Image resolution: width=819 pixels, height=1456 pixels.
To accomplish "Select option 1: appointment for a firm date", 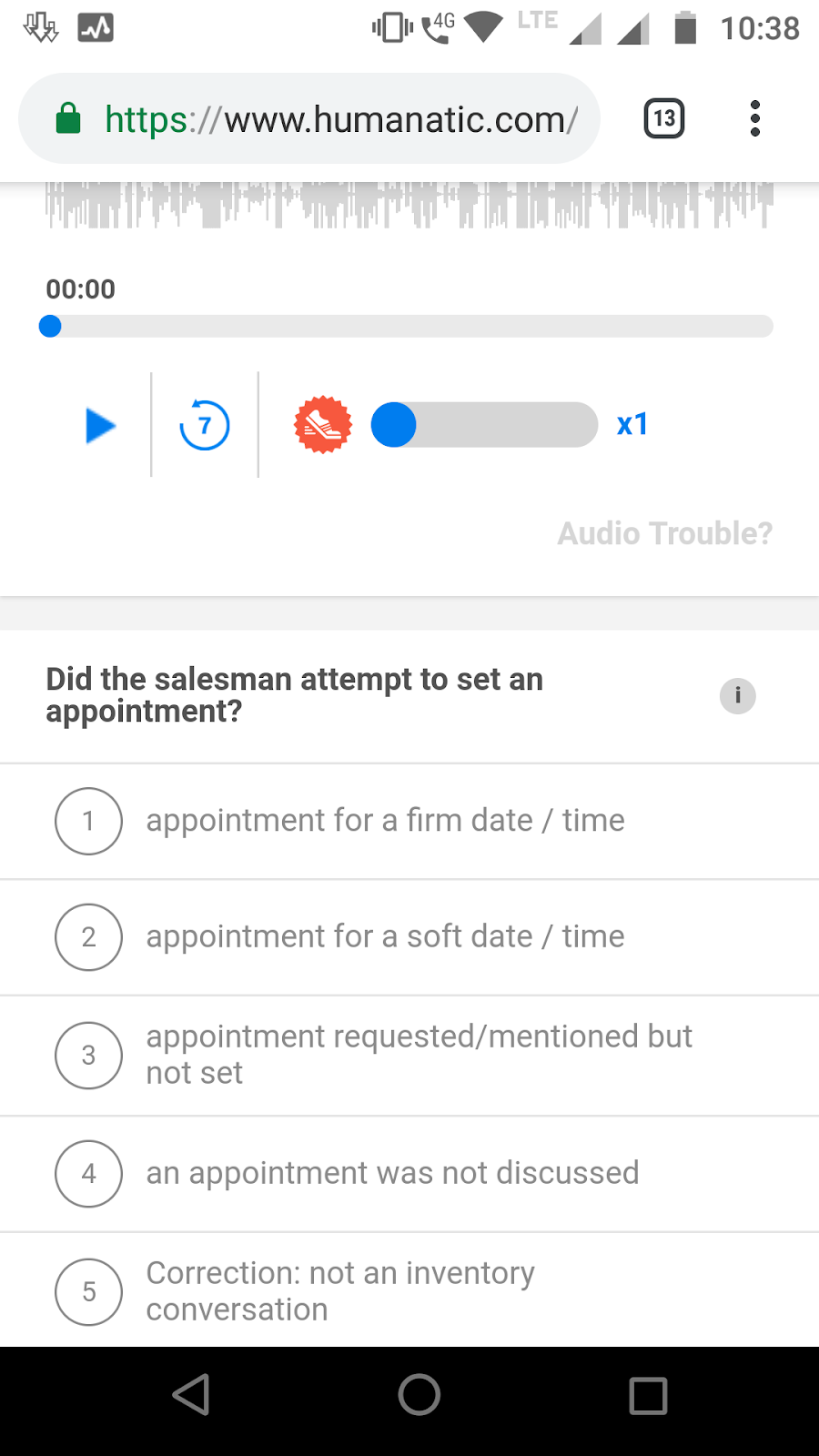I will (x=386, y=820).
